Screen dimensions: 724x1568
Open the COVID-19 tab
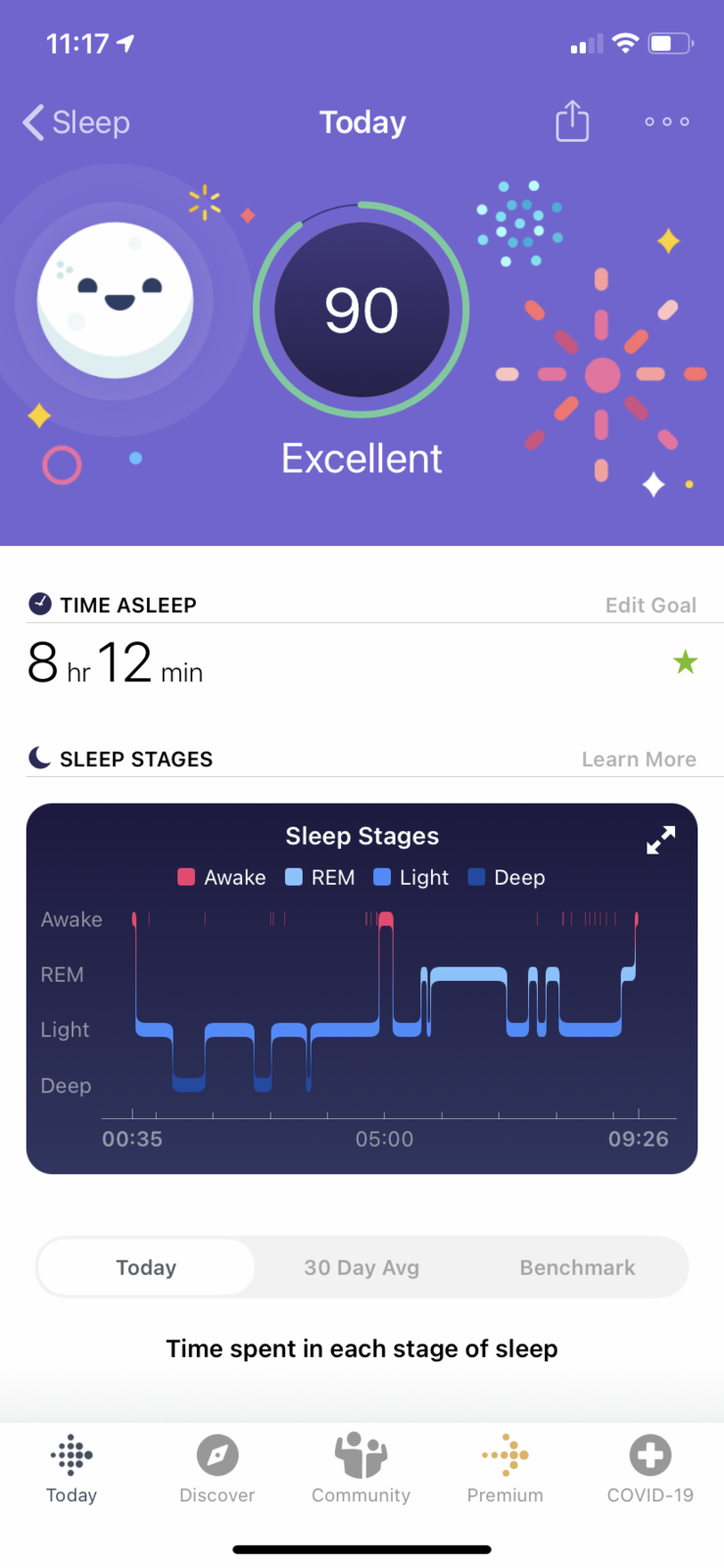coord(650,1469)
